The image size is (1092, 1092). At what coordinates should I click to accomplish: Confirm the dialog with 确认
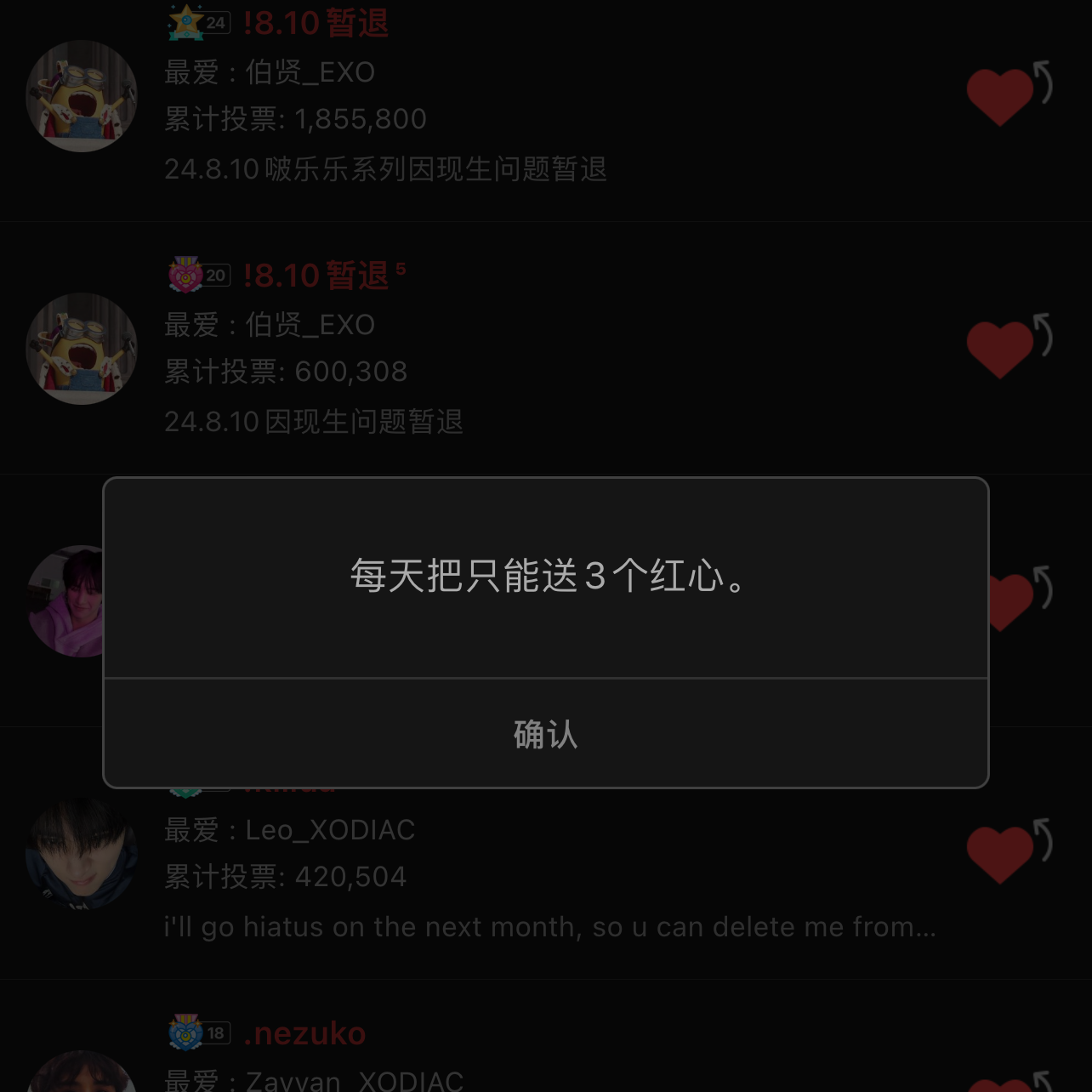pos(545,734)
